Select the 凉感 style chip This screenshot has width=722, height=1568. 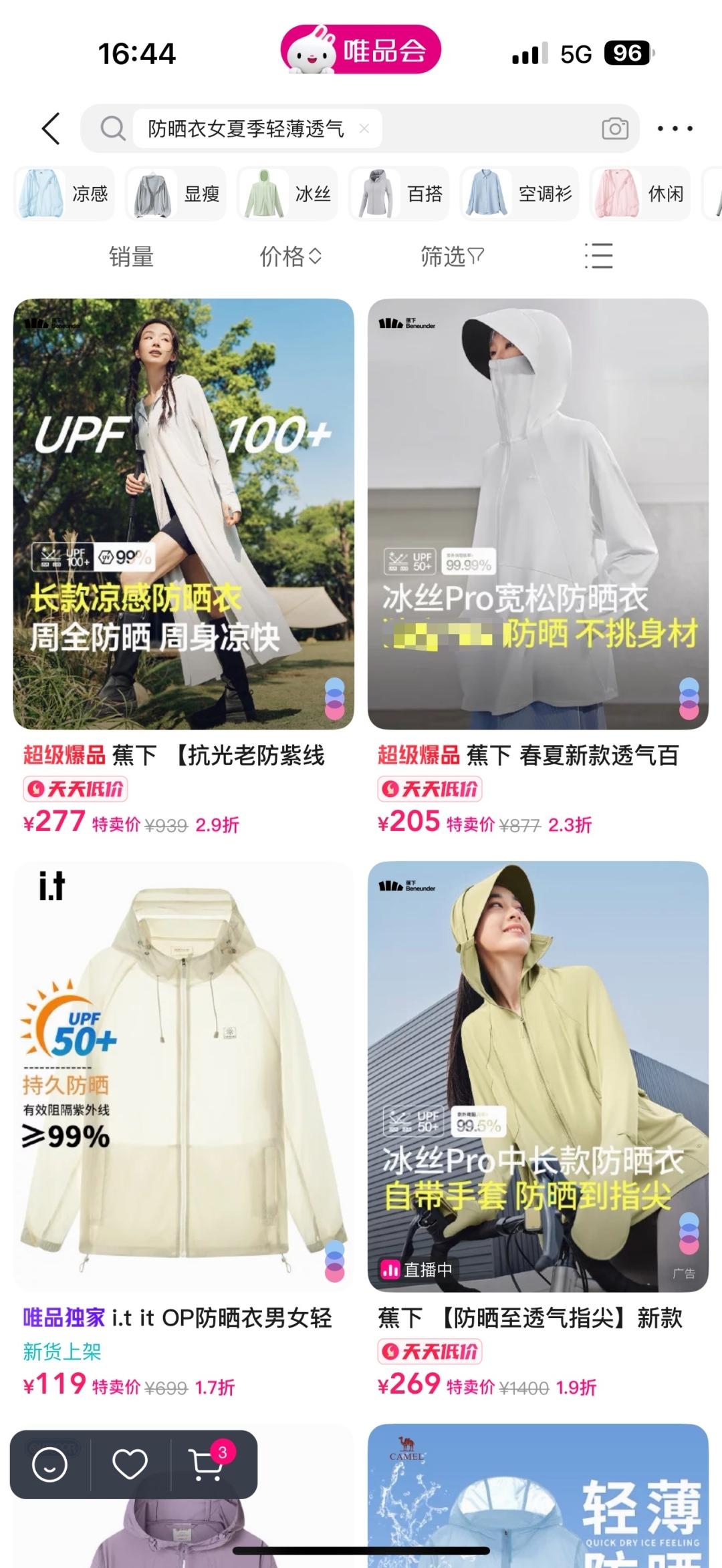pos(64,194)
